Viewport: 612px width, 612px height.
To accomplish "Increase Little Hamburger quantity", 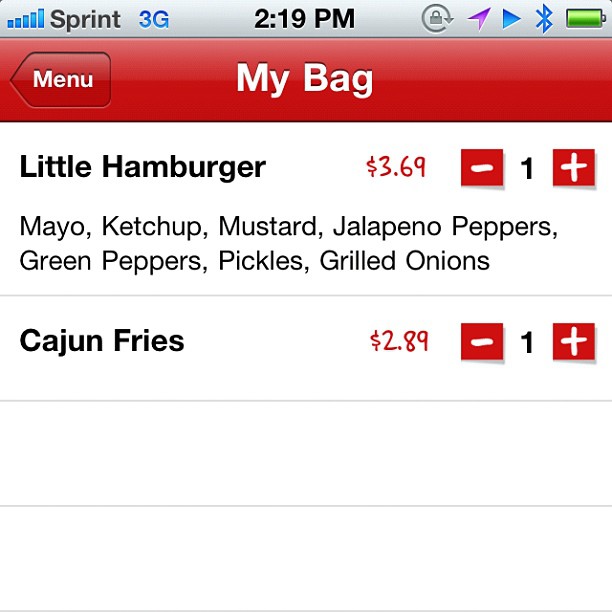I will (x=573, y=168).
